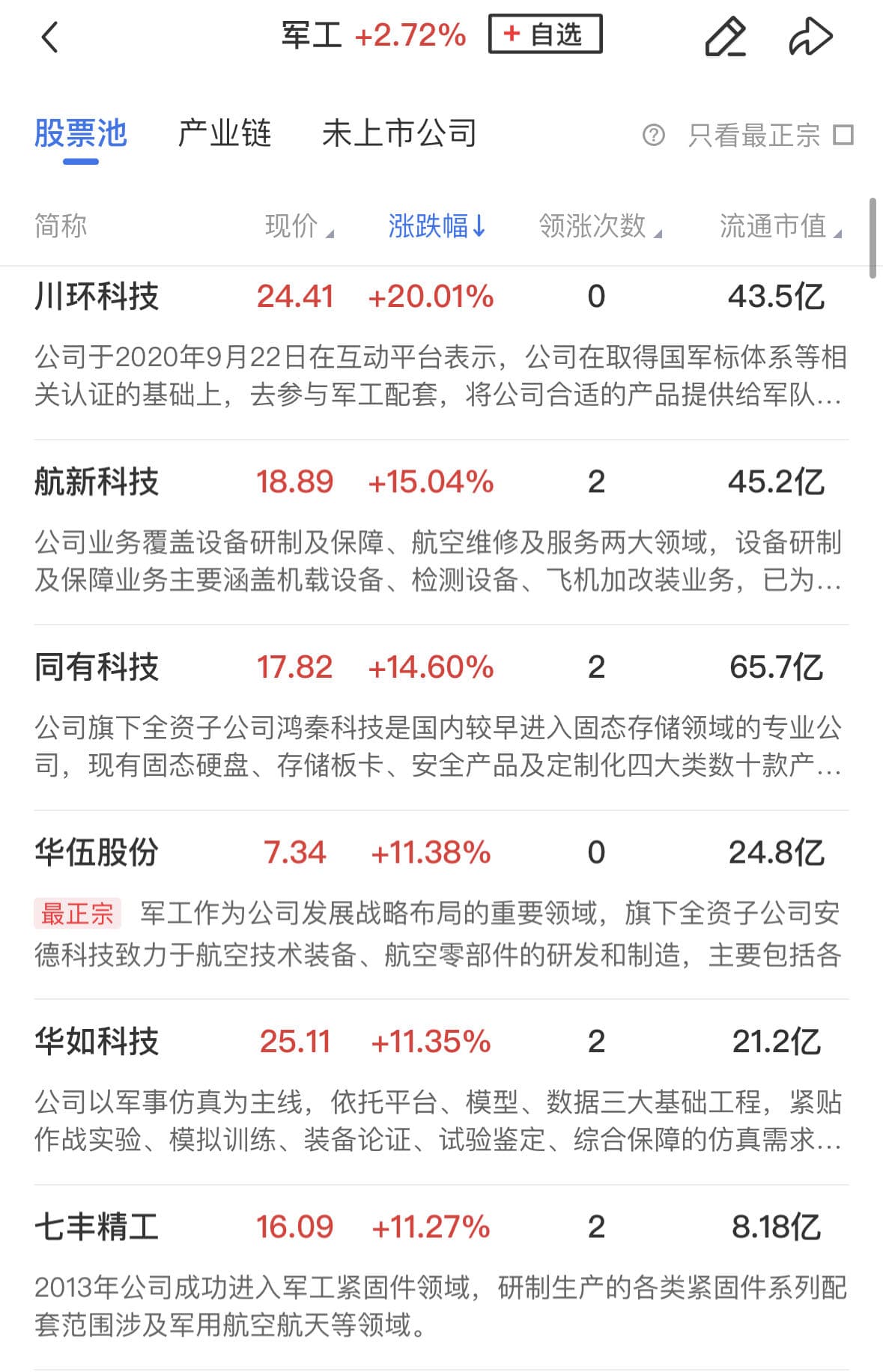Viewport: 883px width, 1372px height.
Task: Share this 军工 sector page
Action: coord(810,37)
